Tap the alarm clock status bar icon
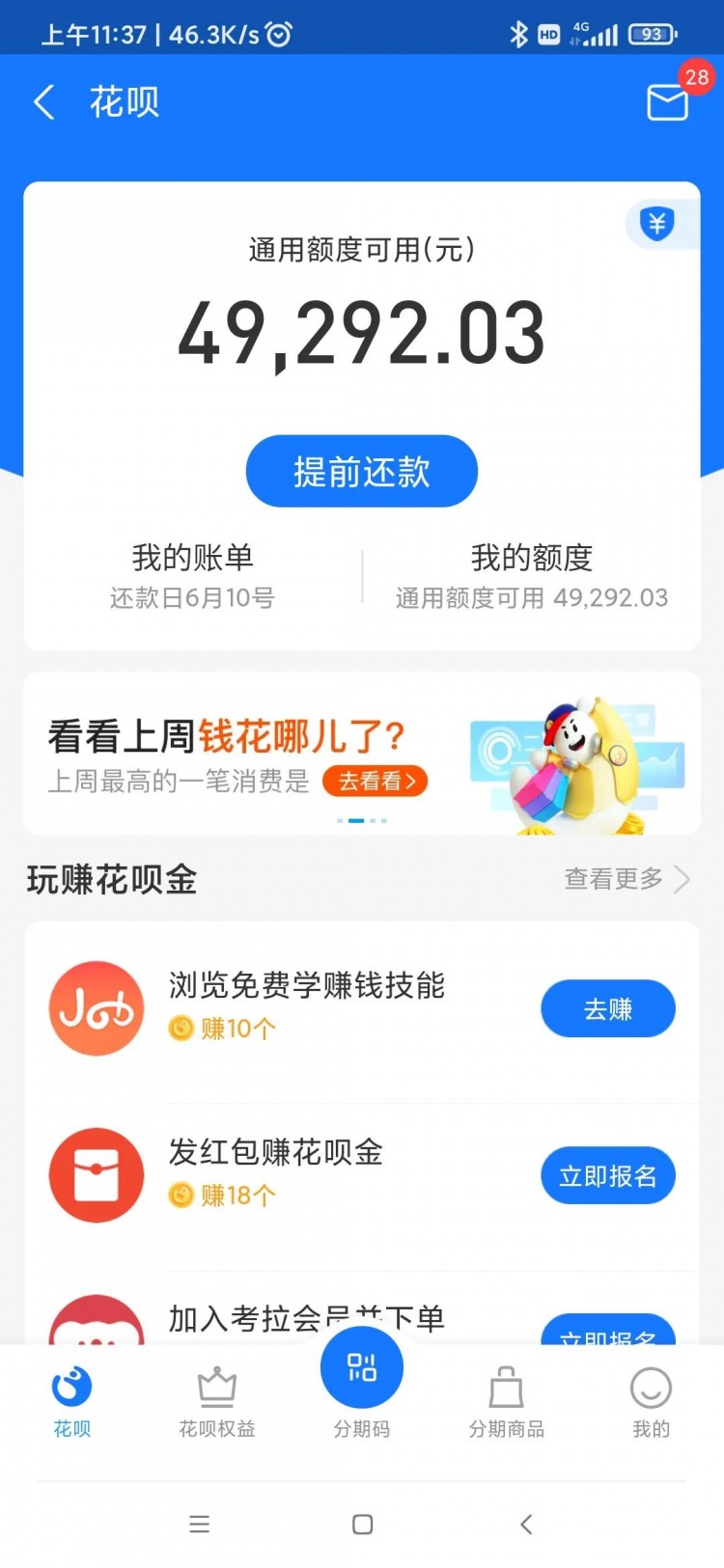The height and width of the screenshot is (1568, 724). click(278, 32)
